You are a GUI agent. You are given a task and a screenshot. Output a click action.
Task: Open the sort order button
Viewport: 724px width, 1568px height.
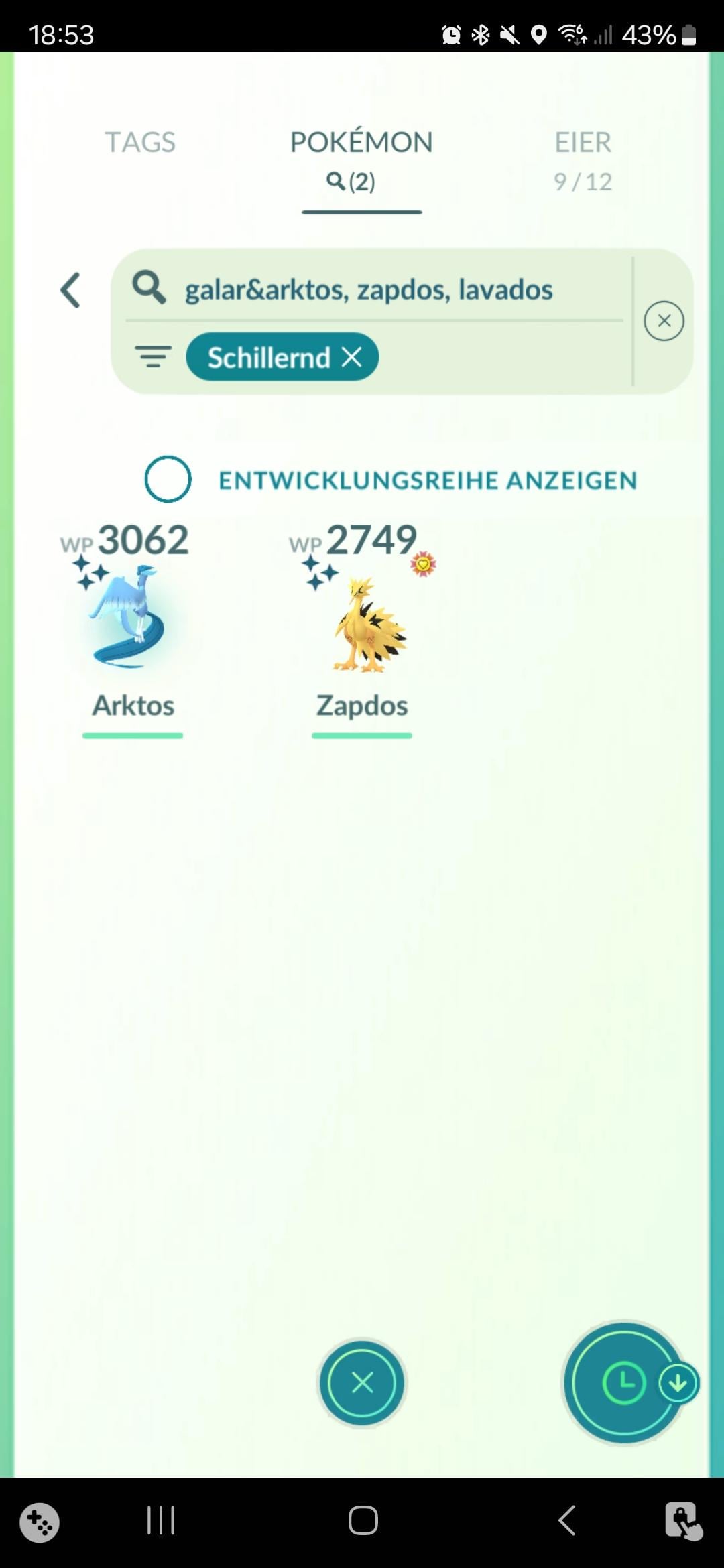[x=625, y=1382]
